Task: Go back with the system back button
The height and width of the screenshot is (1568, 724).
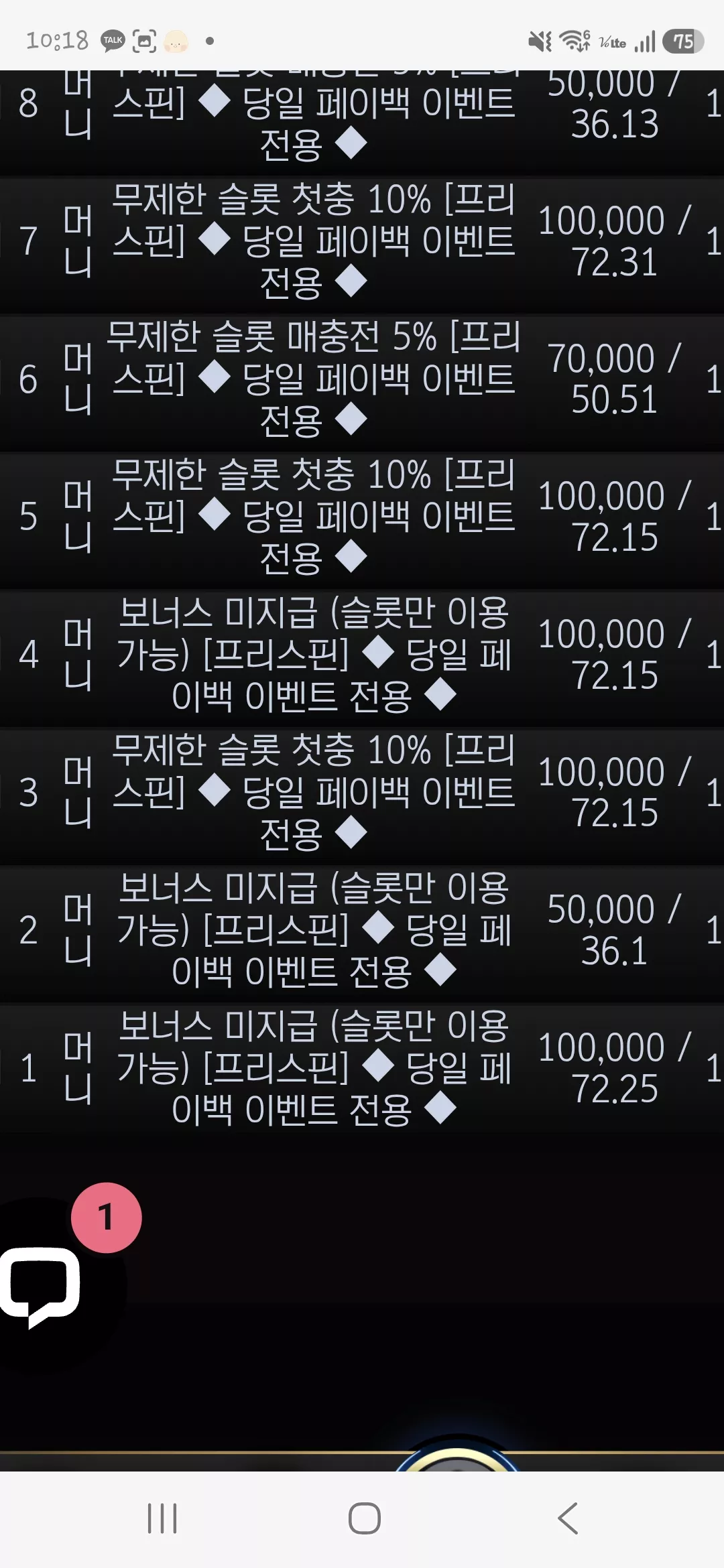Action: [x=567, y=1518]
